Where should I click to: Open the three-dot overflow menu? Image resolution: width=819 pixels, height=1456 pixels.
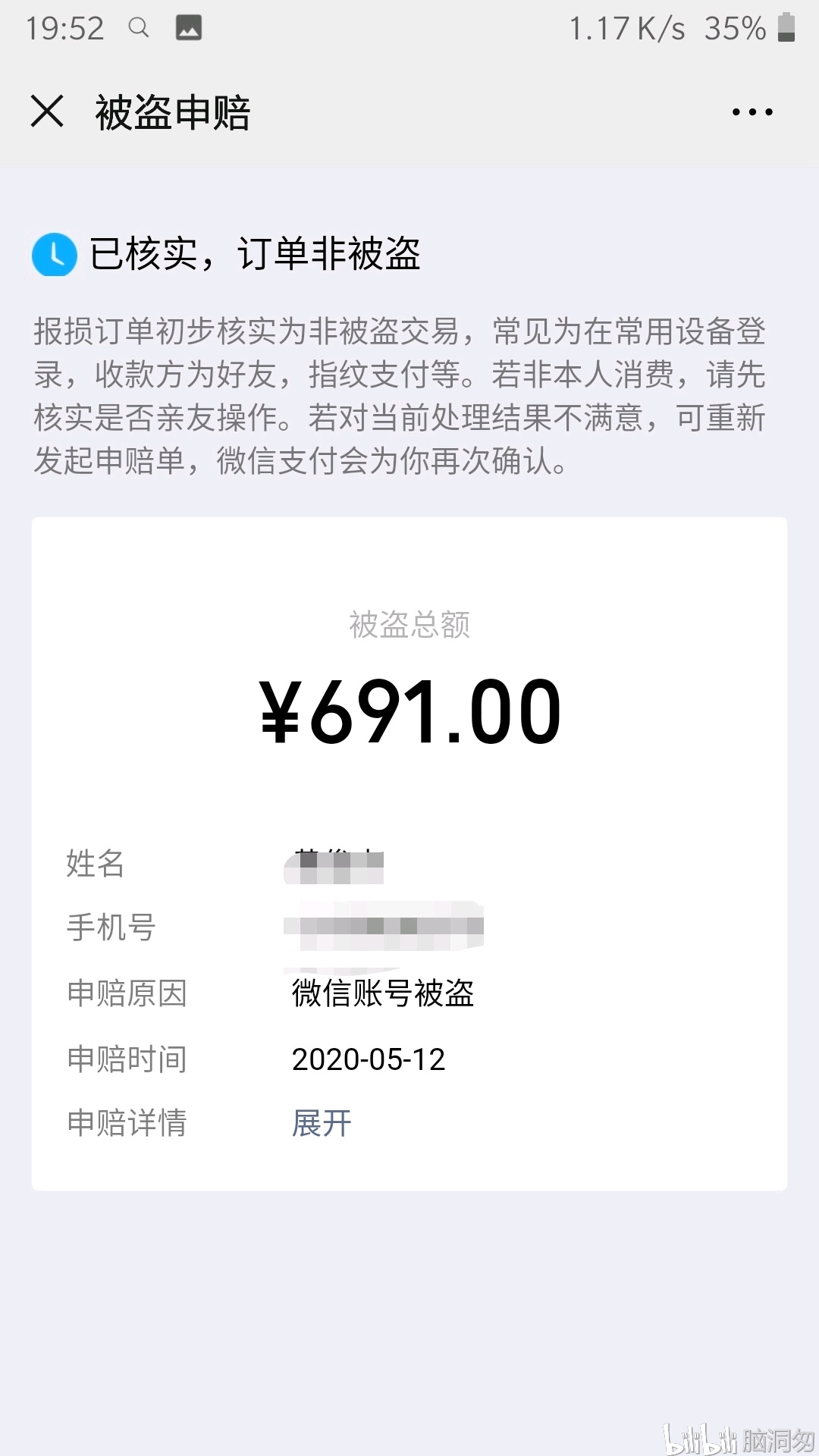point(752,112)
